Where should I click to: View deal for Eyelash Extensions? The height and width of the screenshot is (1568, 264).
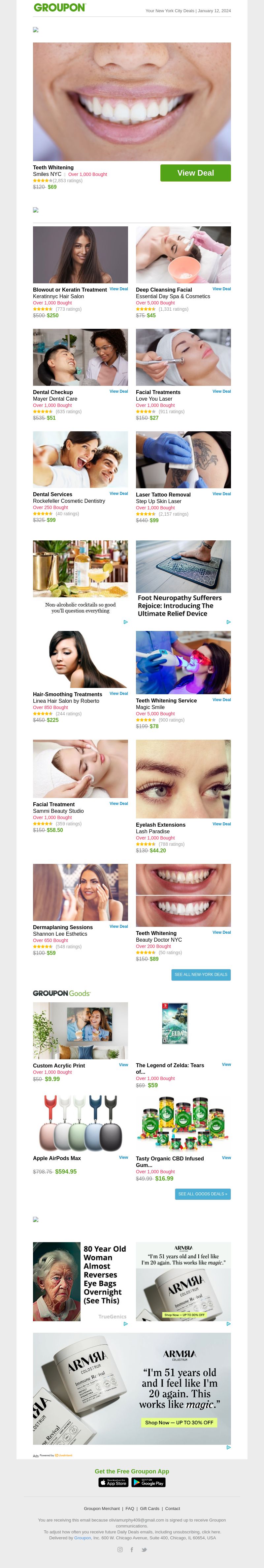(x=221, y=824)
